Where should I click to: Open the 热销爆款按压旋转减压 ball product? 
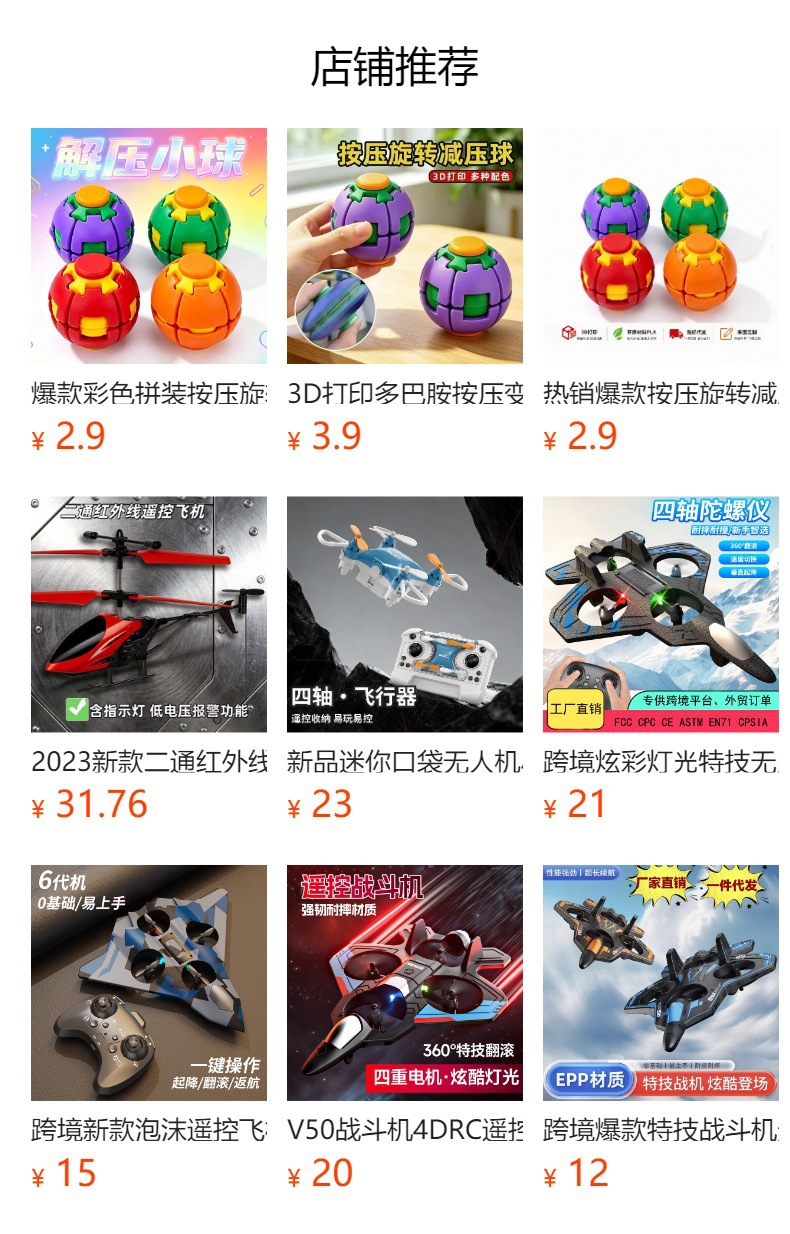click(x=661, y=292)
